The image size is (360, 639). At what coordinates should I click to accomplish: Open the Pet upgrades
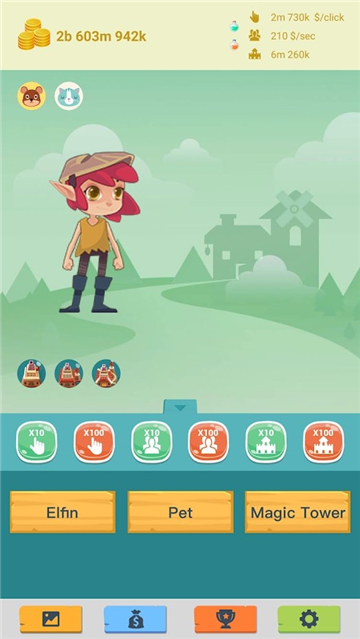point(180,512)
